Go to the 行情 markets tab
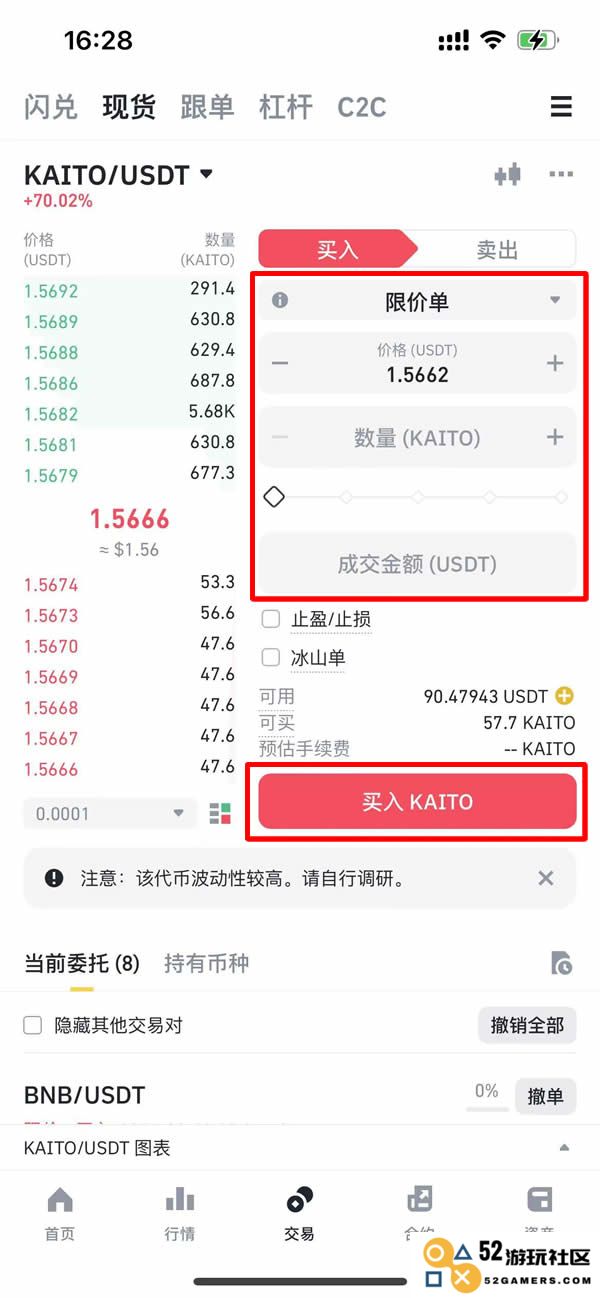This screenshot has height=1298, width=600. click(x=180, y=1213)
